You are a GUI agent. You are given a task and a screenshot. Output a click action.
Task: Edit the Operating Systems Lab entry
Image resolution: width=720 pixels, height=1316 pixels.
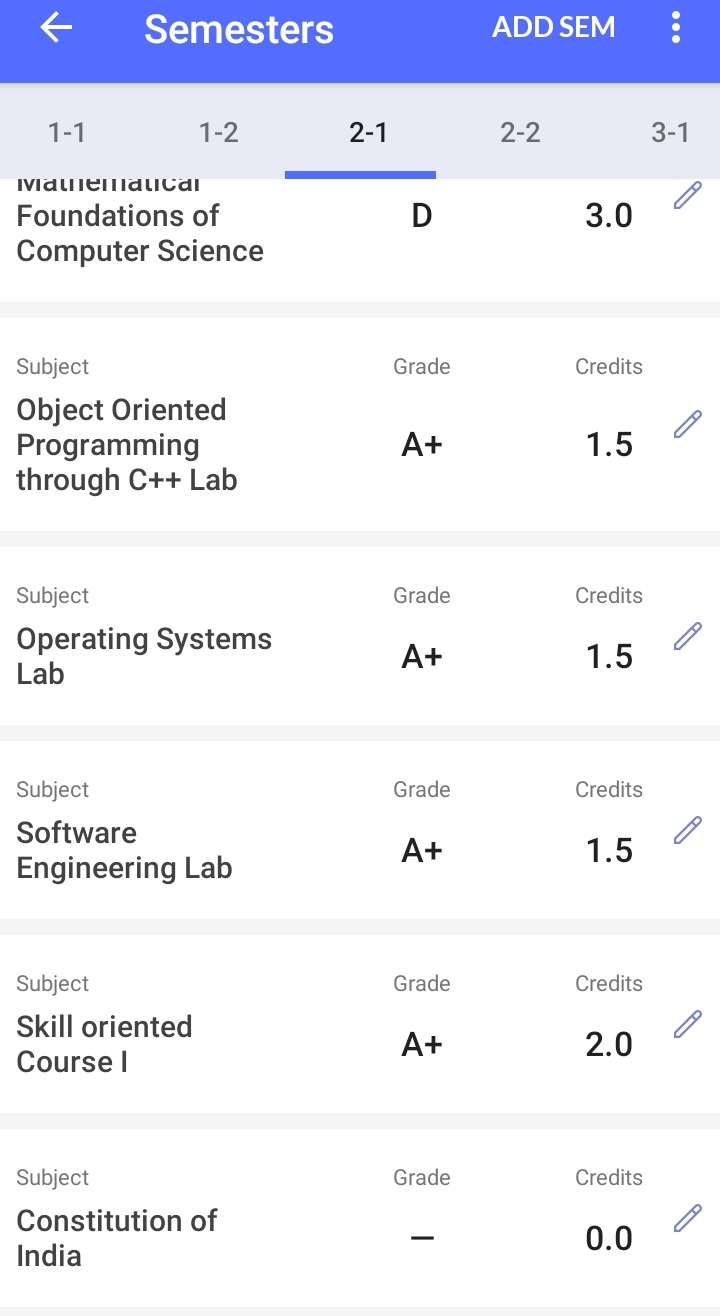point(687,636)
